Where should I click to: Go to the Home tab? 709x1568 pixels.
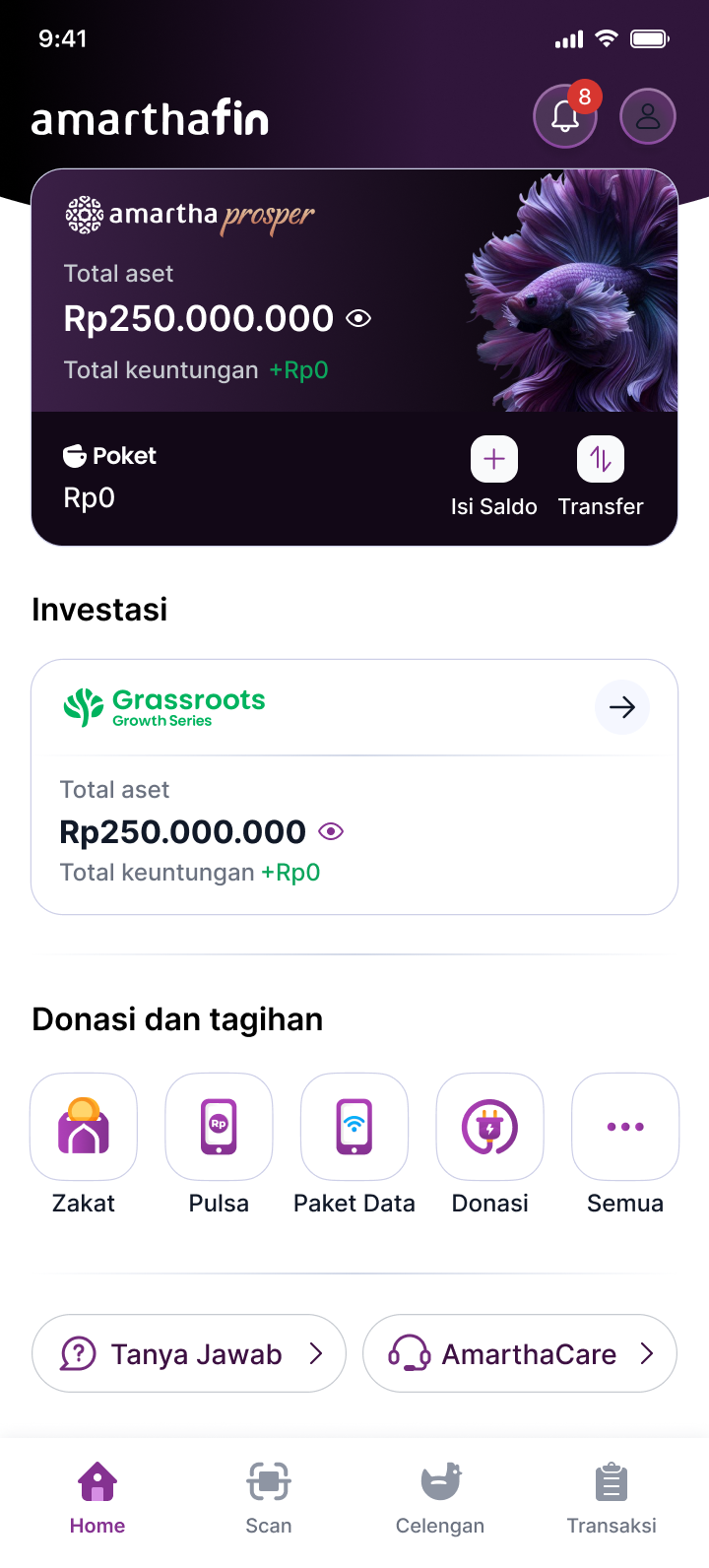(97, 1499)
